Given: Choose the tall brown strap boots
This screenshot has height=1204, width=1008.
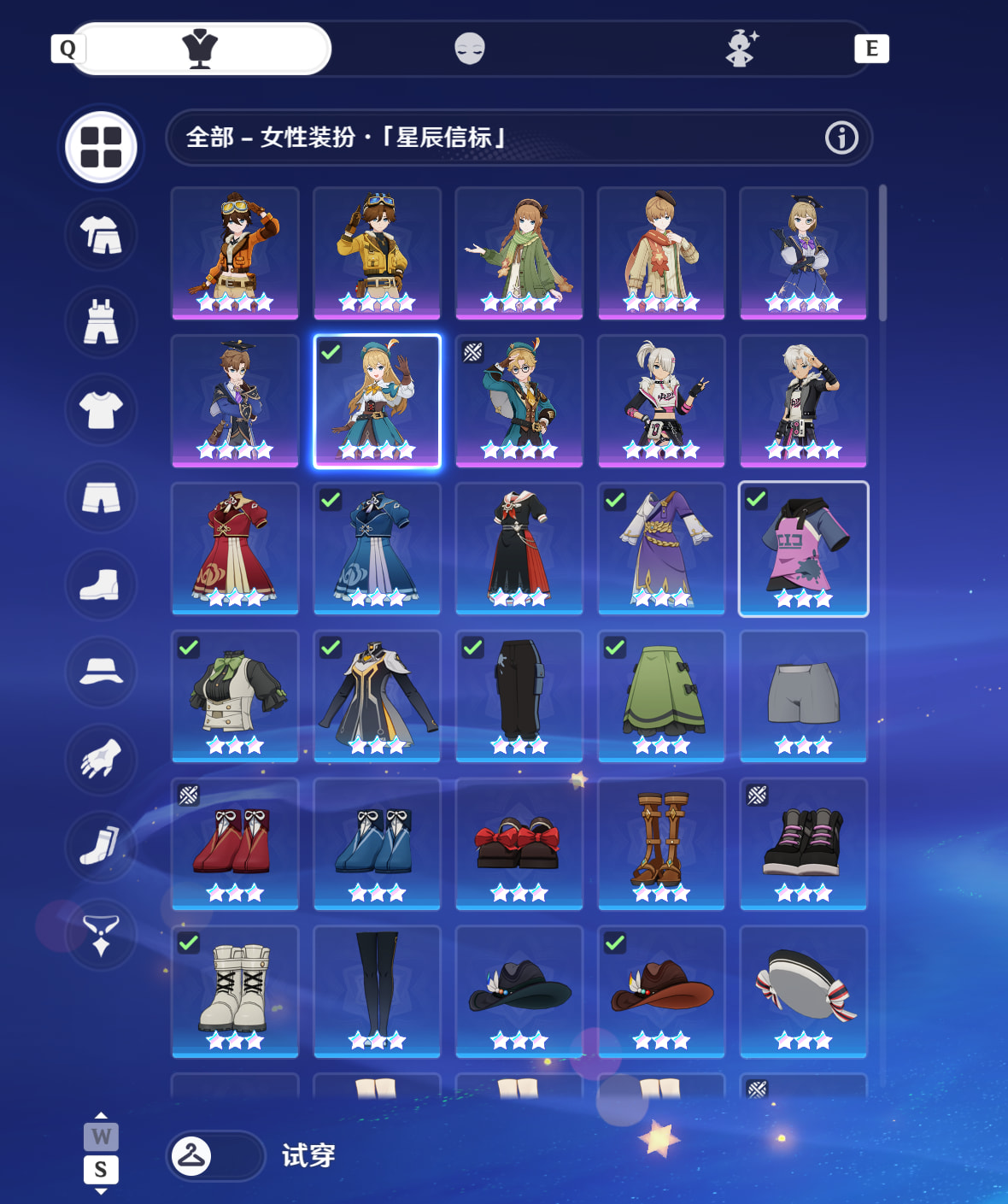Looking at the screenshot, I should click(x=661, y=843).
